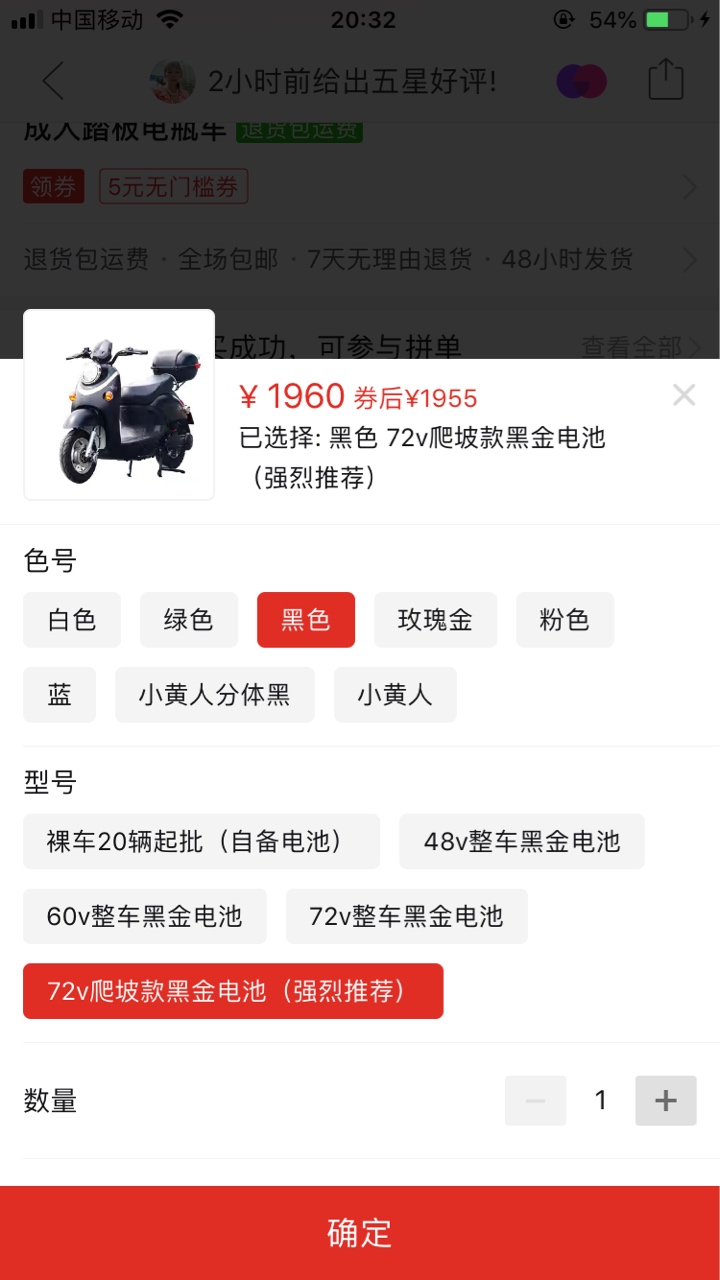The width and height of the screenshot is (720, 1280).
Task: Close the product options sheet
Action: pyautogui.click(x=684, y=395)
